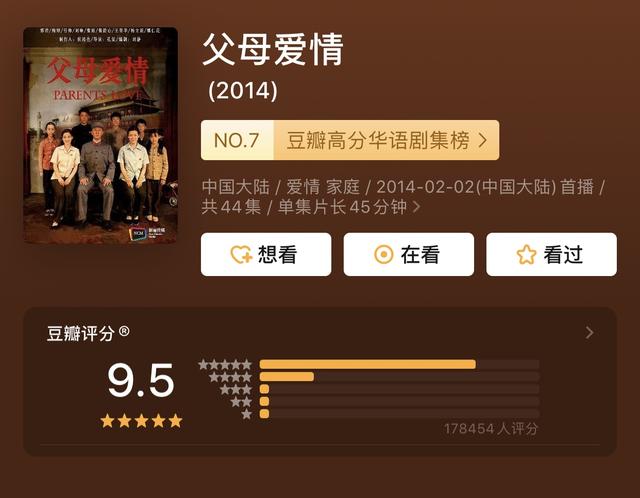Mark the show as 在看

point(408,255)
